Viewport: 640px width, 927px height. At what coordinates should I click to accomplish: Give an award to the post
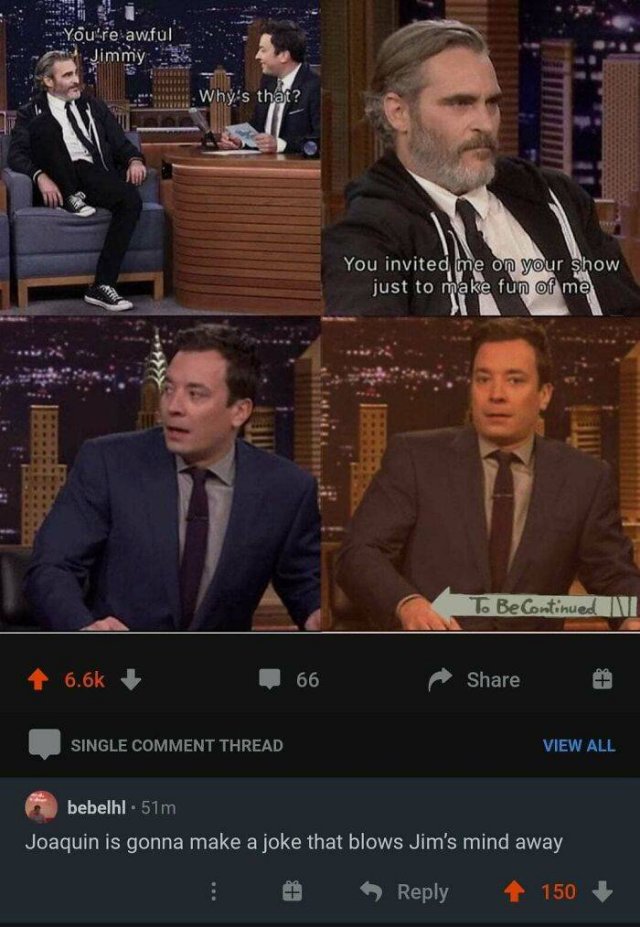pos(602,679)
